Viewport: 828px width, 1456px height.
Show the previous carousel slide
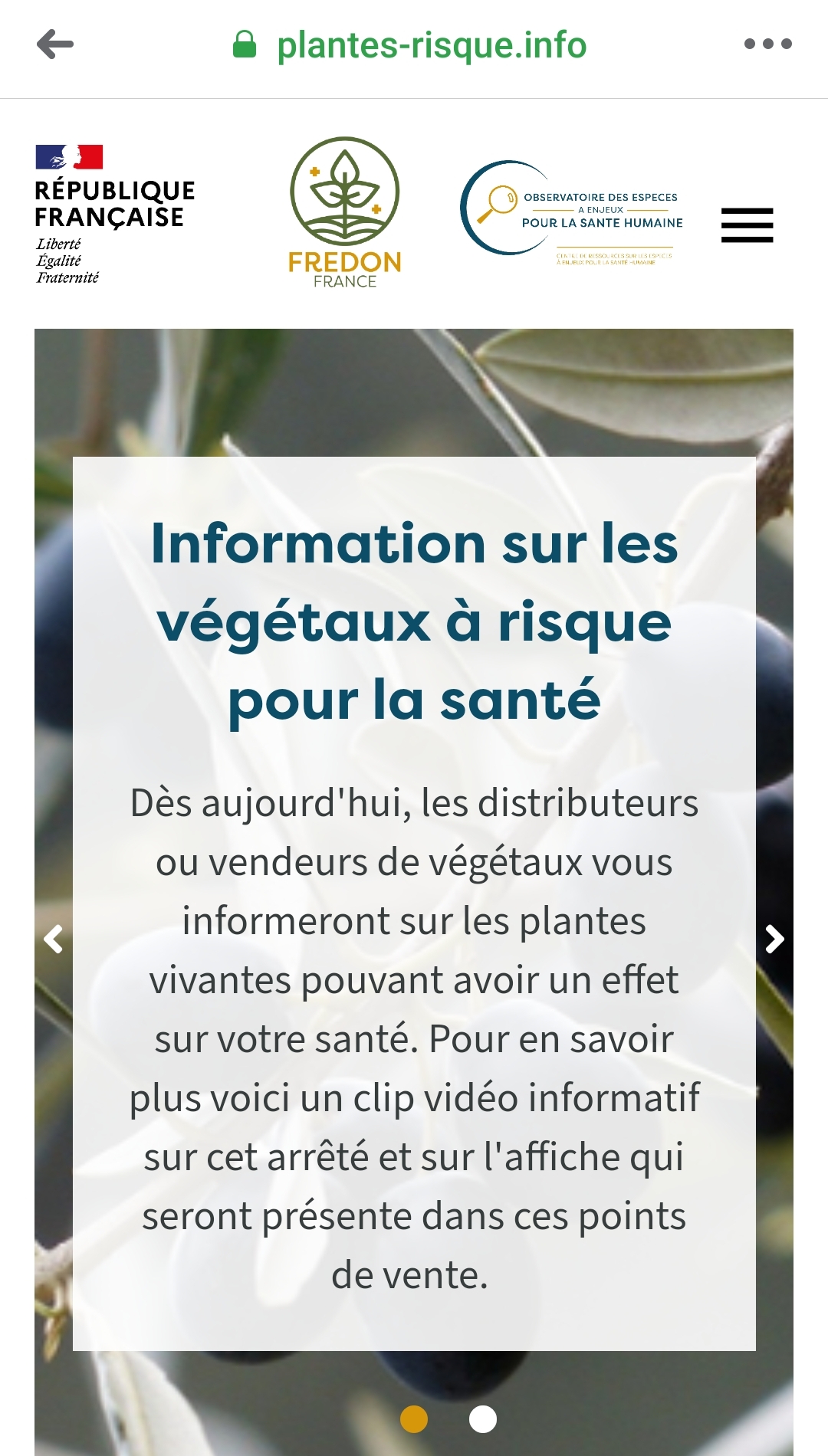(54, 939)
